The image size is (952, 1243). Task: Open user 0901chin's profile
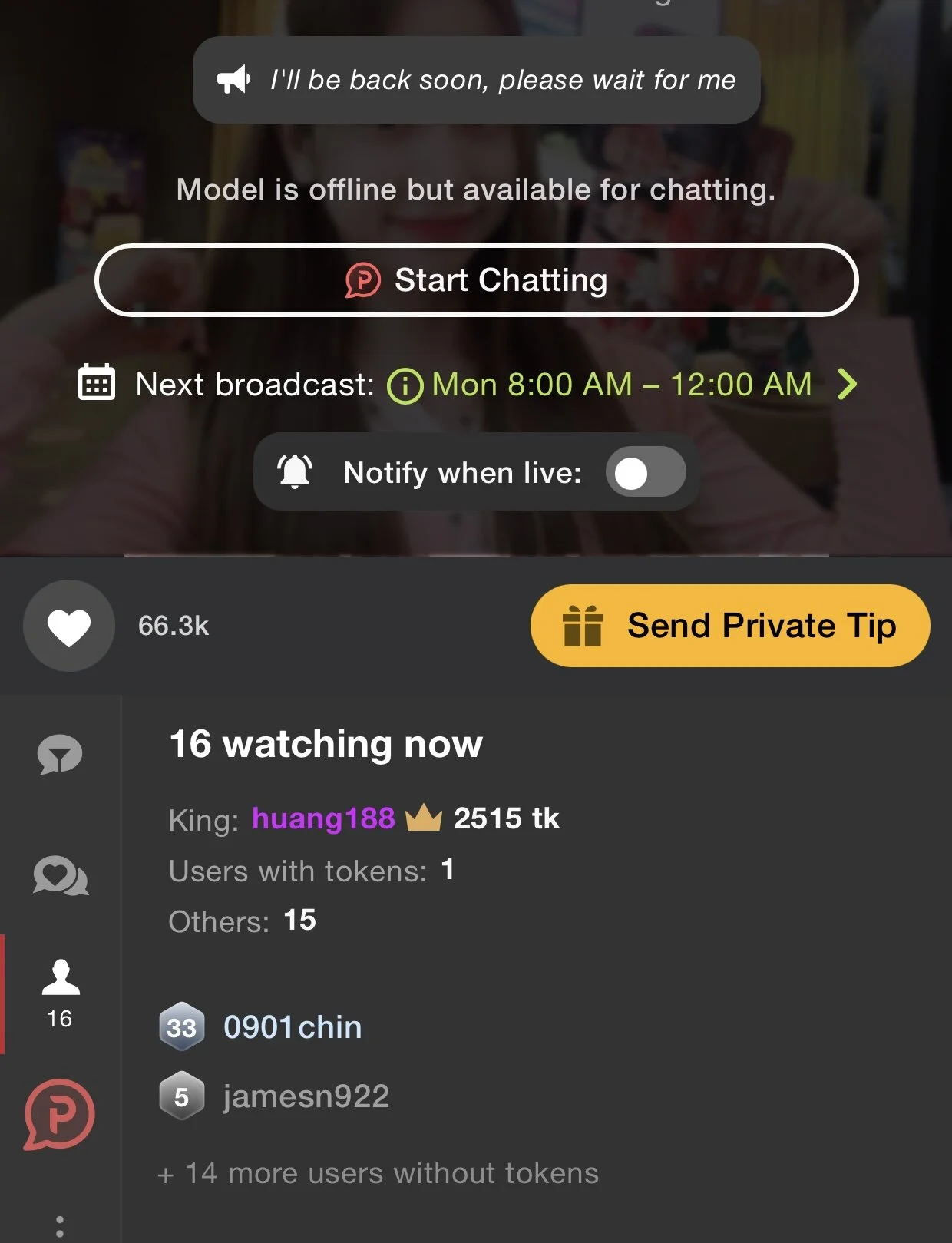point(293,1027)
